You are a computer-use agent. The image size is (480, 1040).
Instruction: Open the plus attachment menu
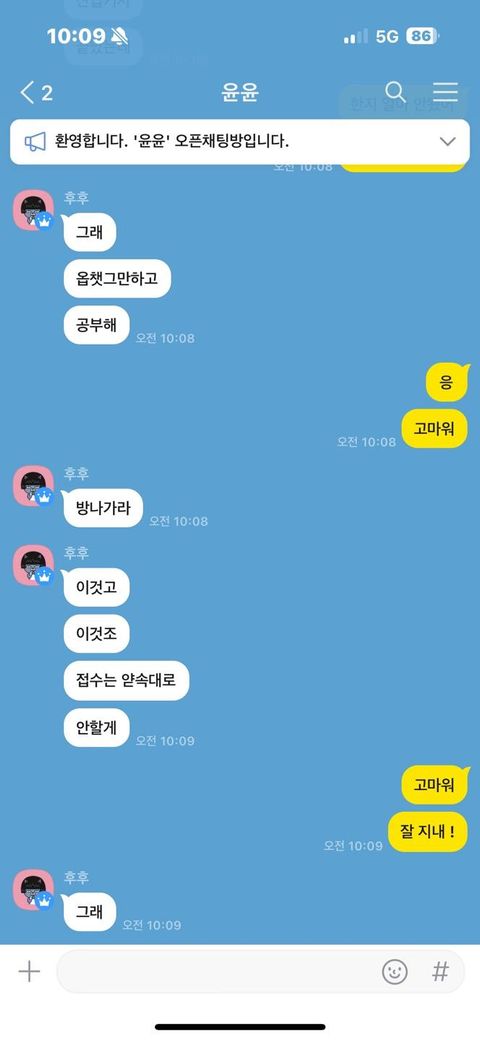point(29,972)
